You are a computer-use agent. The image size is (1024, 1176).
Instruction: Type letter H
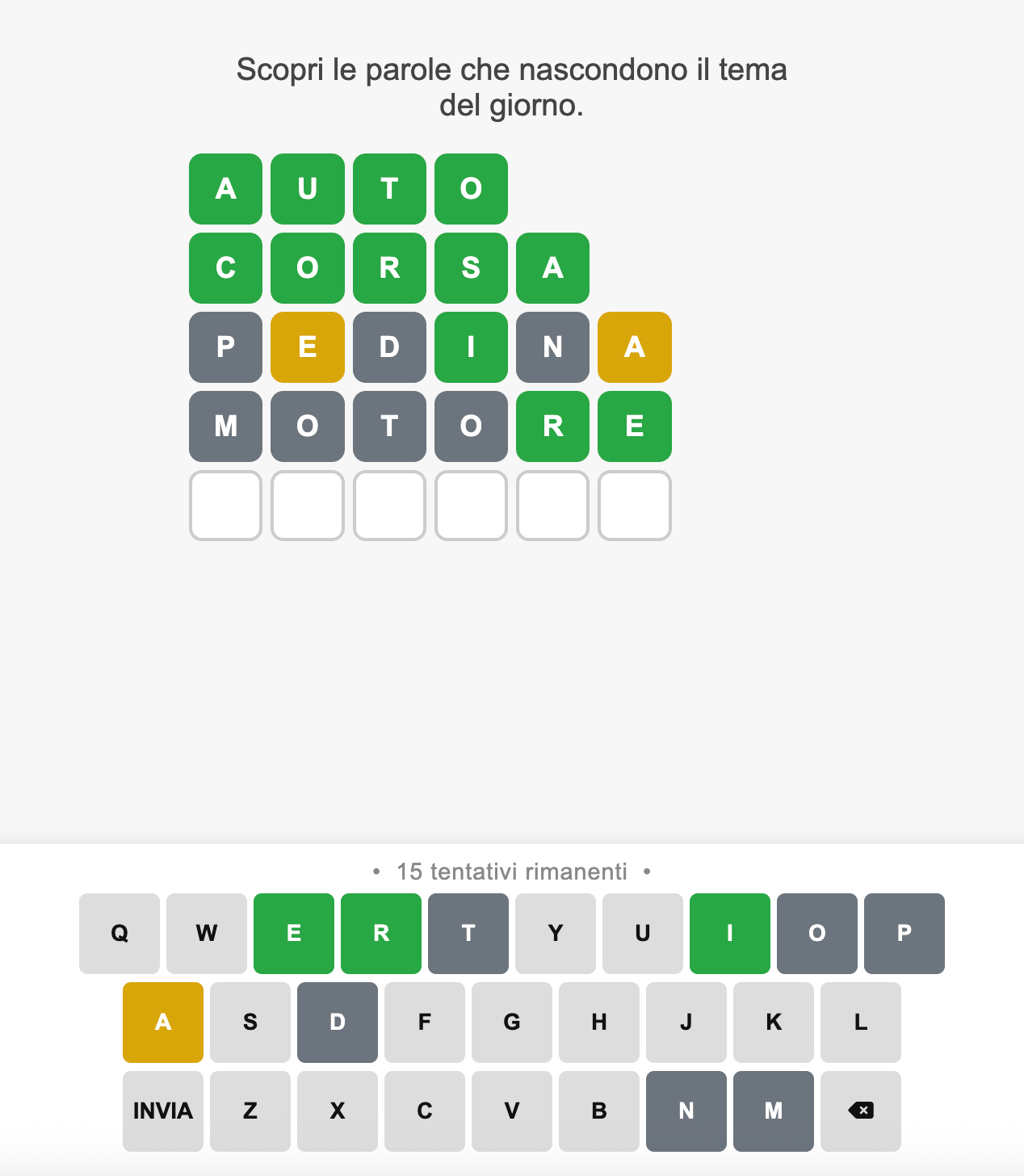coord(598,1022)
